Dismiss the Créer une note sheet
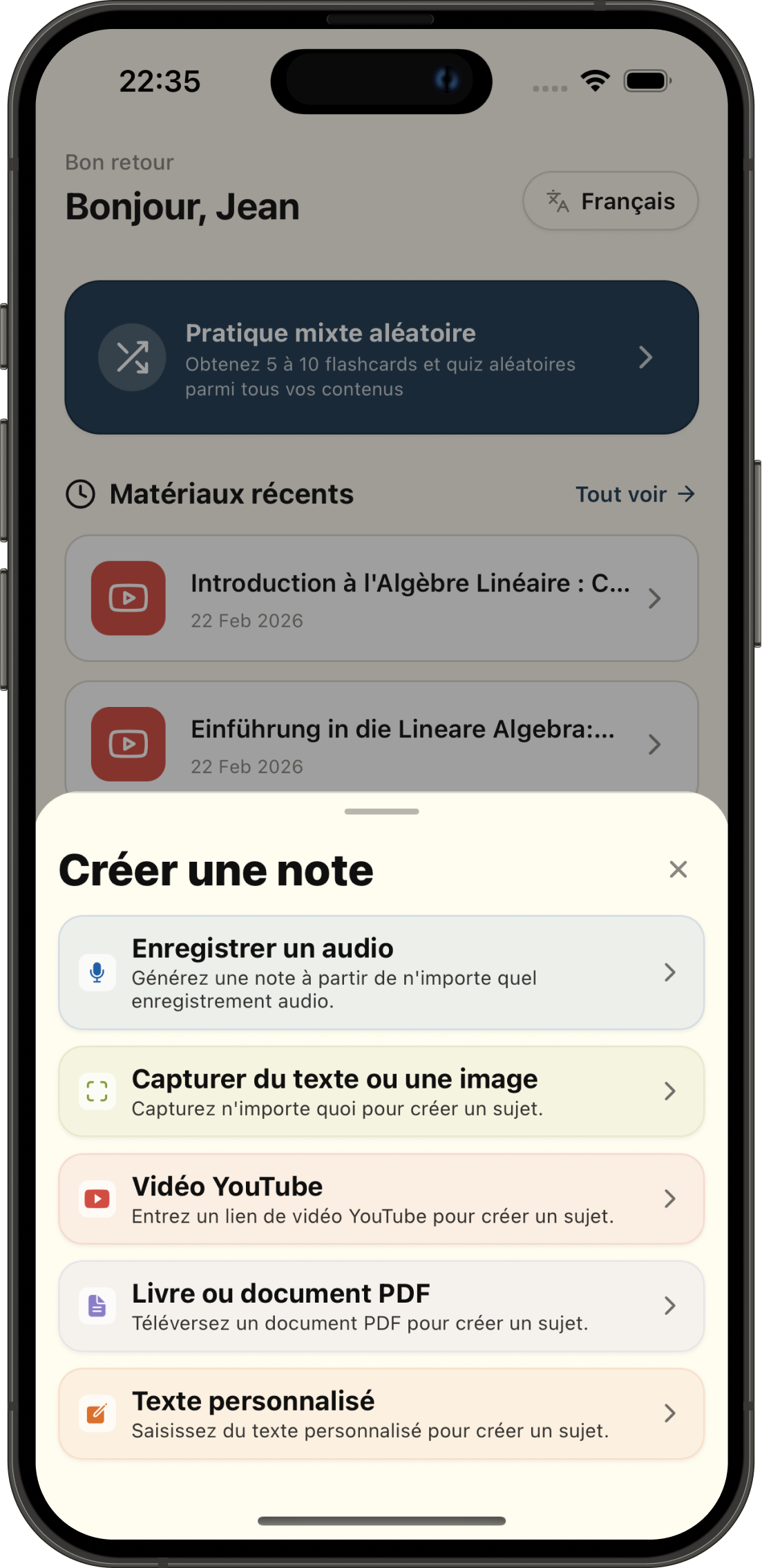 (x=678, y=869)
